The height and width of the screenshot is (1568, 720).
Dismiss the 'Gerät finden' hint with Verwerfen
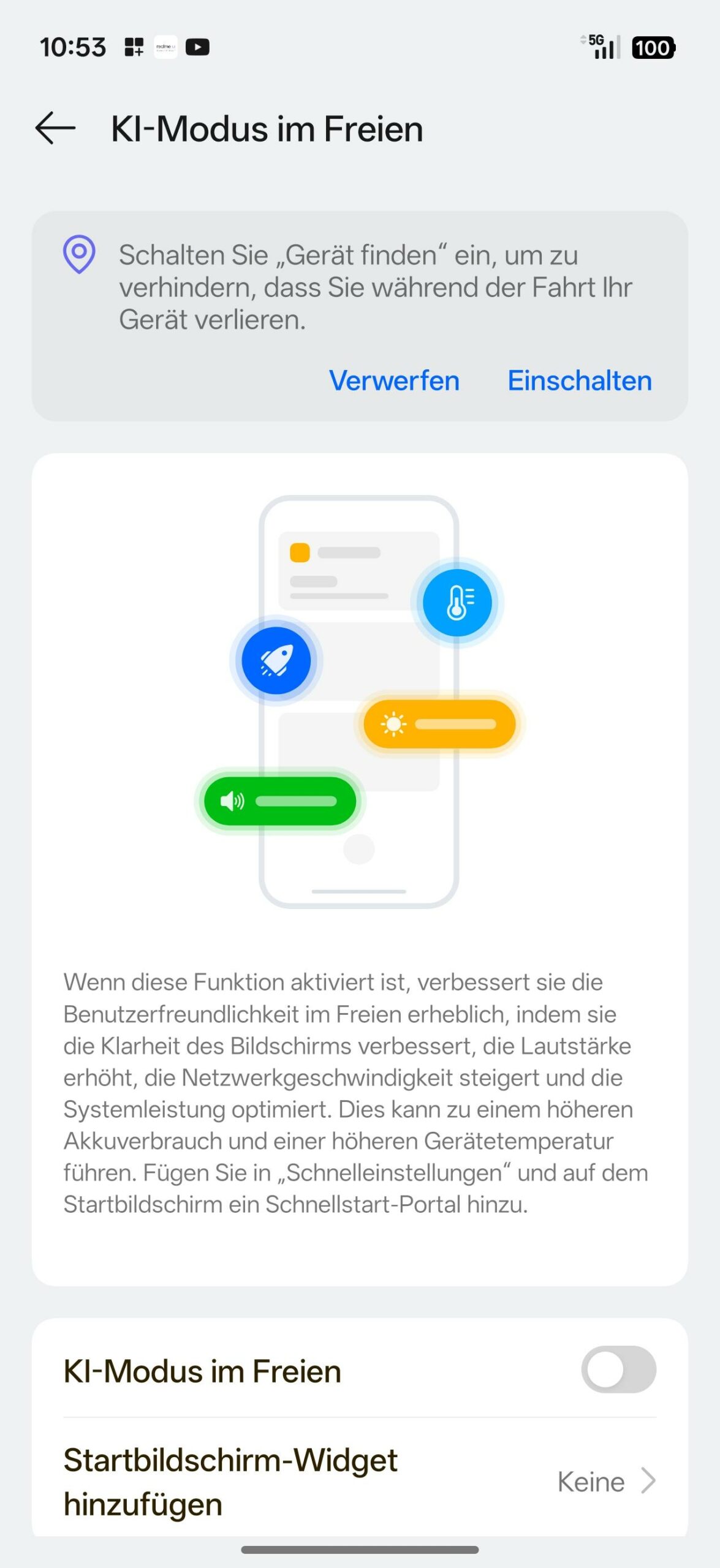click(394, 380)
